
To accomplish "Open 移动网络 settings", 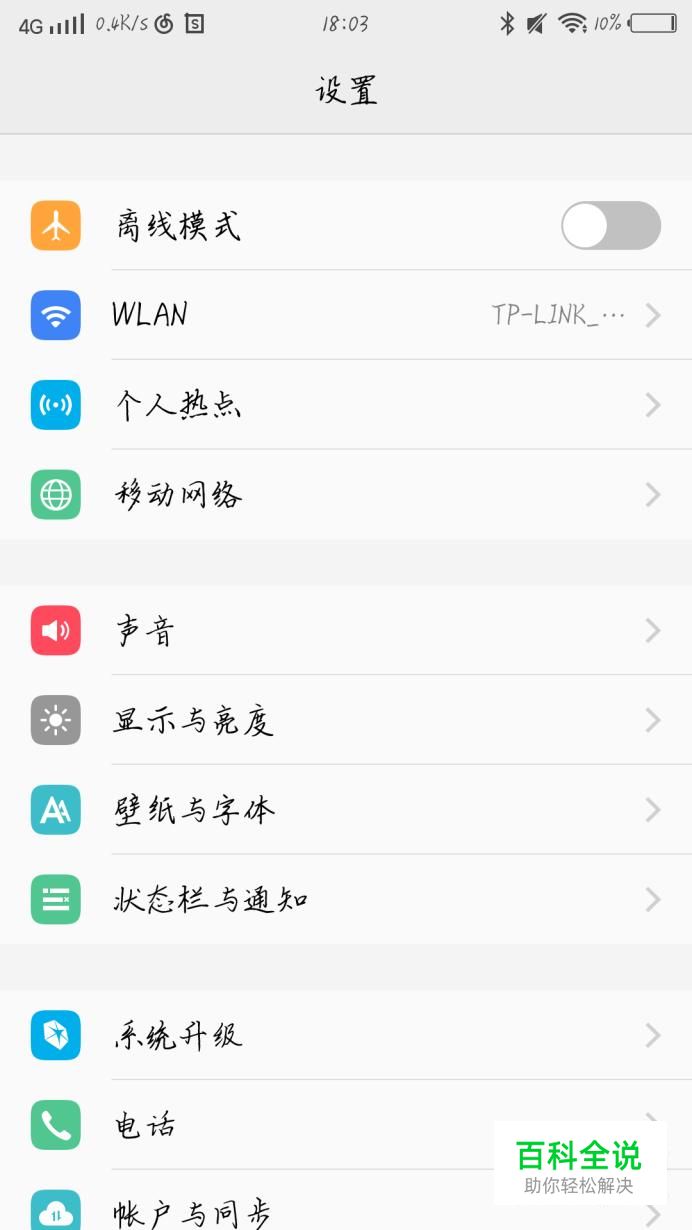I will pos(346,495).
